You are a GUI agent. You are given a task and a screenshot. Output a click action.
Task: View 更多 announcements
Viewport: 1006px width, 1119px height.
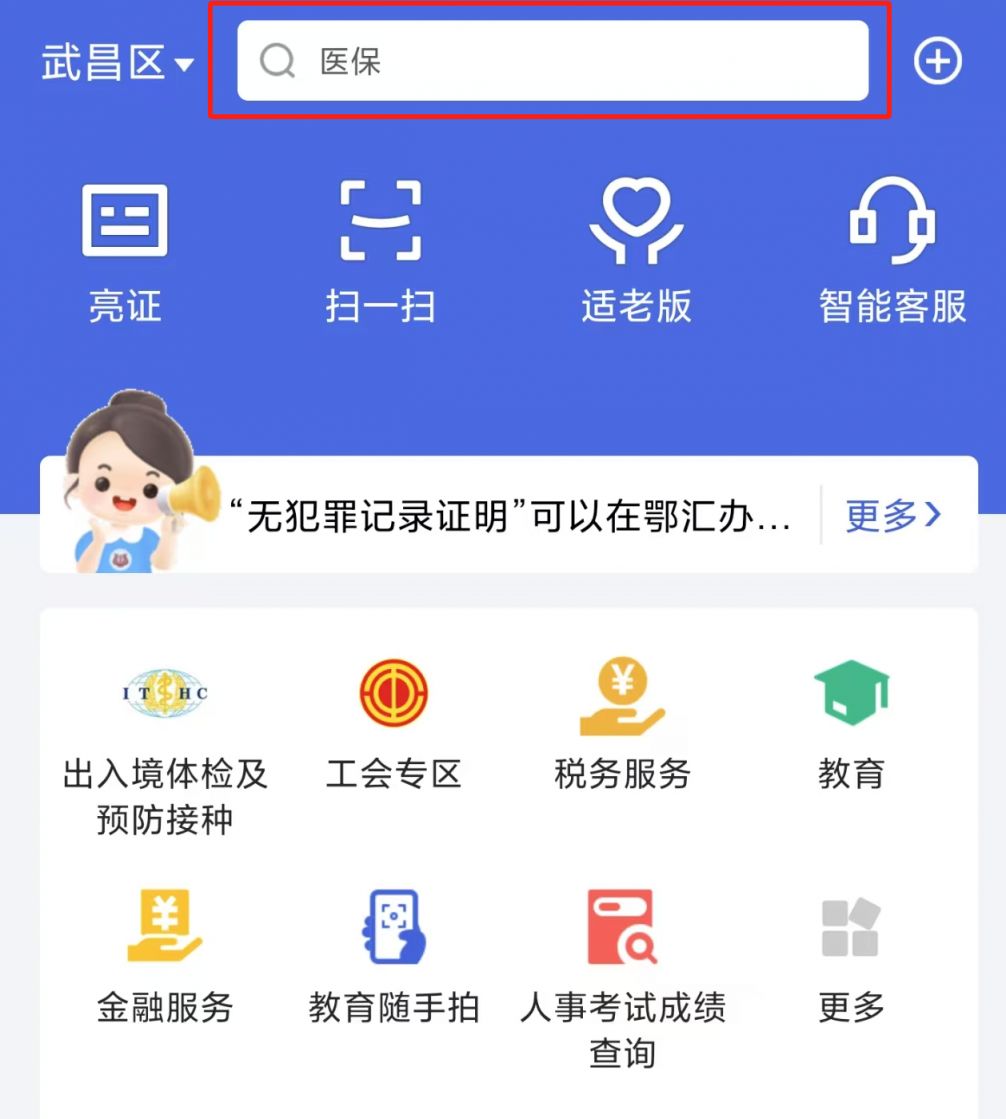tap(893, 515)
